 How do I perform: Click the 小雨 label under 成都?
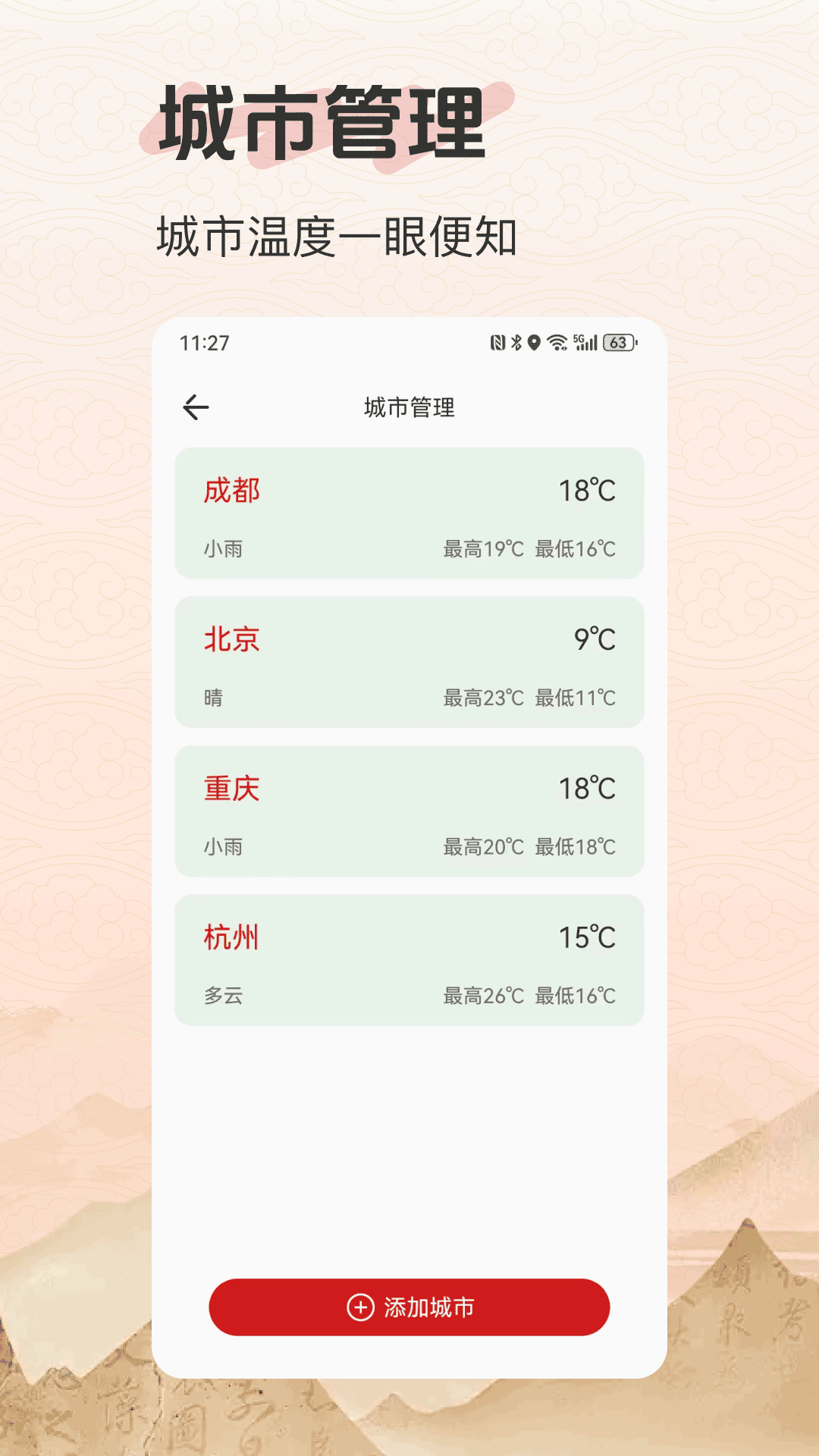(222, 548)
